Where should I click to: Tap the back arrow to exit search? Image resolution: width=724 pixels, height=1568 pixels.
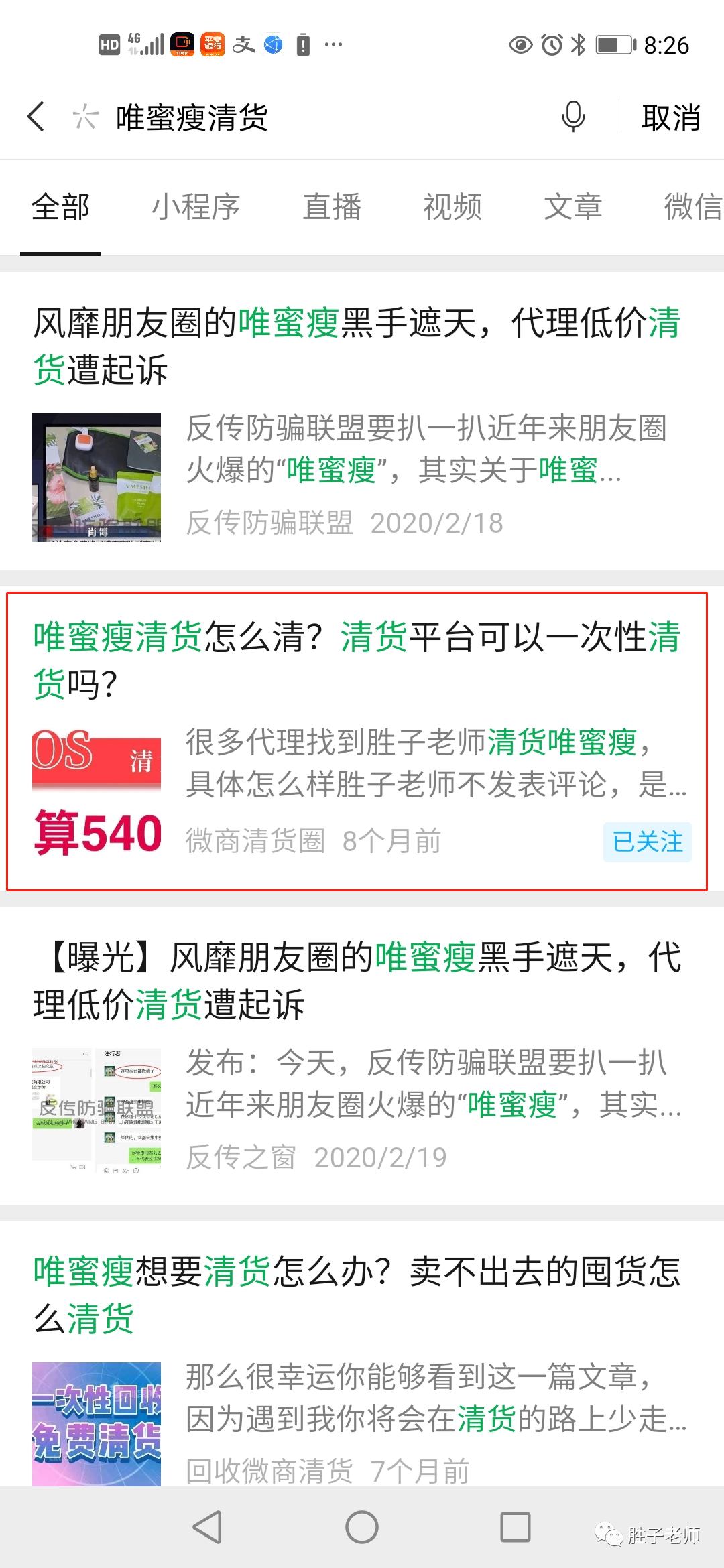(36, 115)
